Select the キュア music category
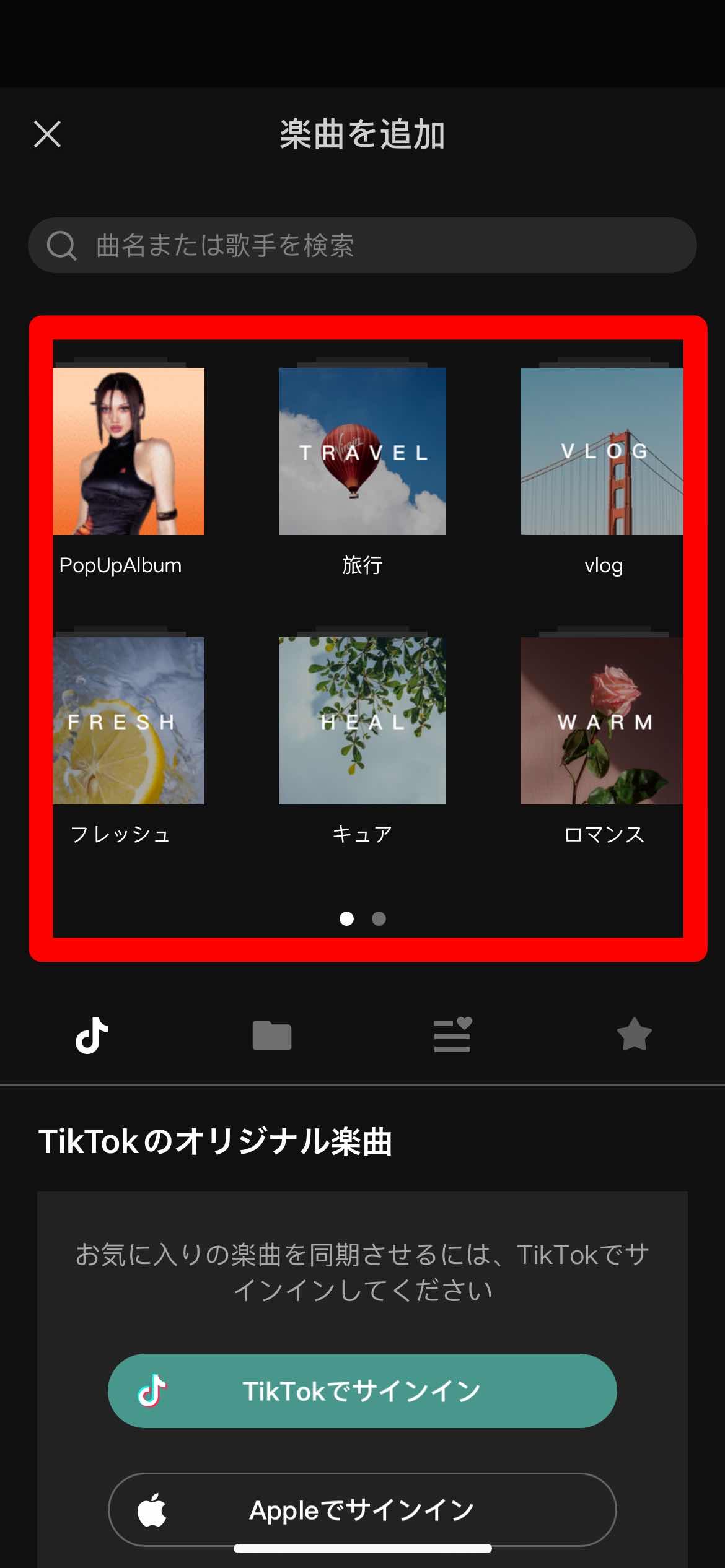 pos(362,721)
